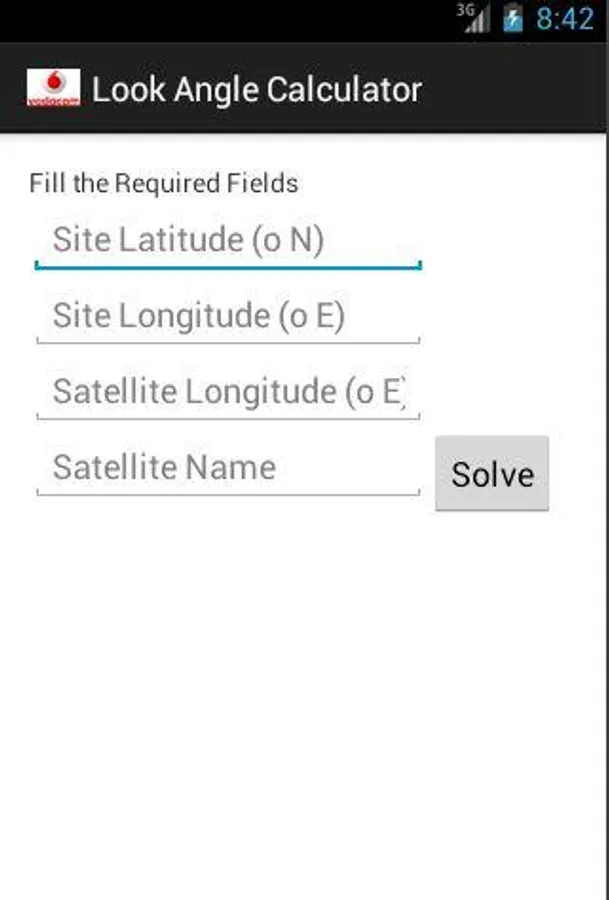Enter the Satellite Name box
Image resolution: width=609 pixels, height=900 pixels.
coord(227,468)
